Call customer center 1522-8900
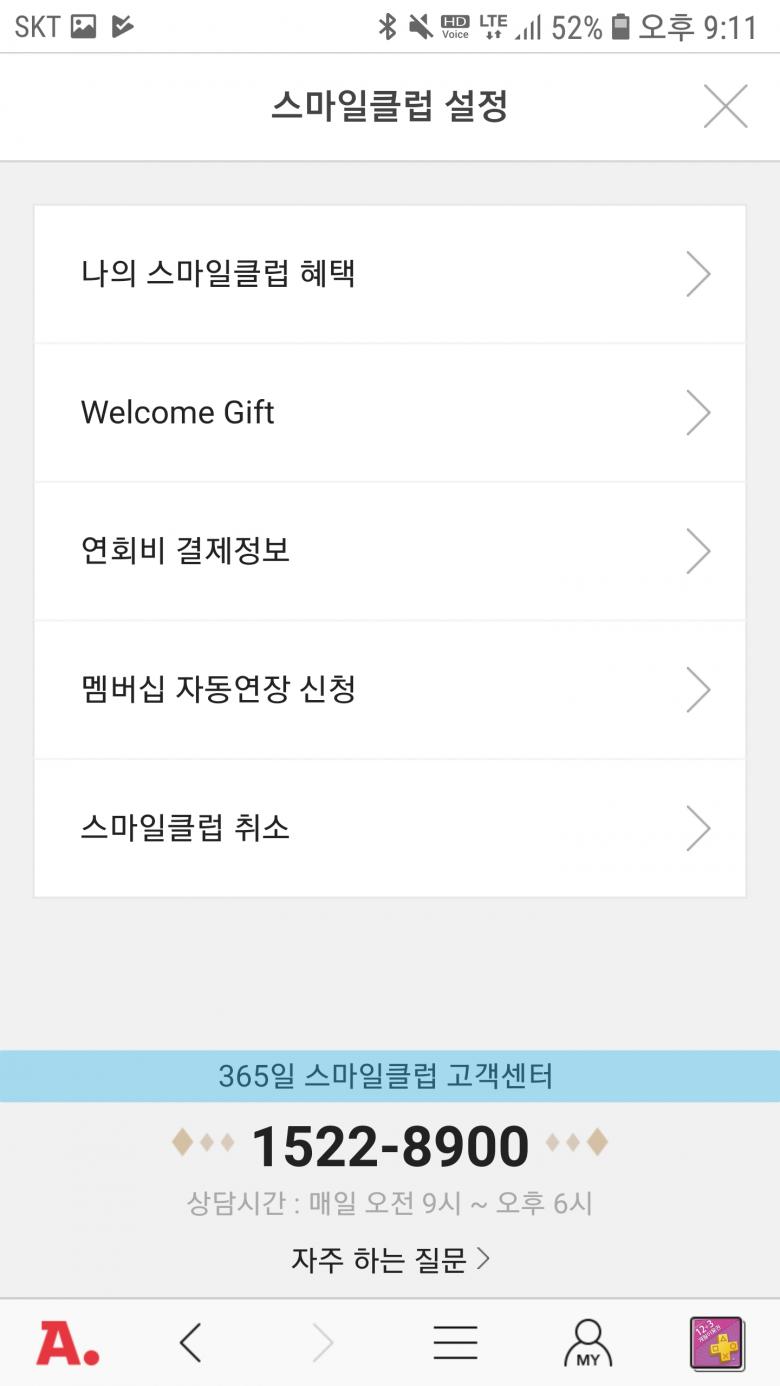 [x=390, y=1147]
